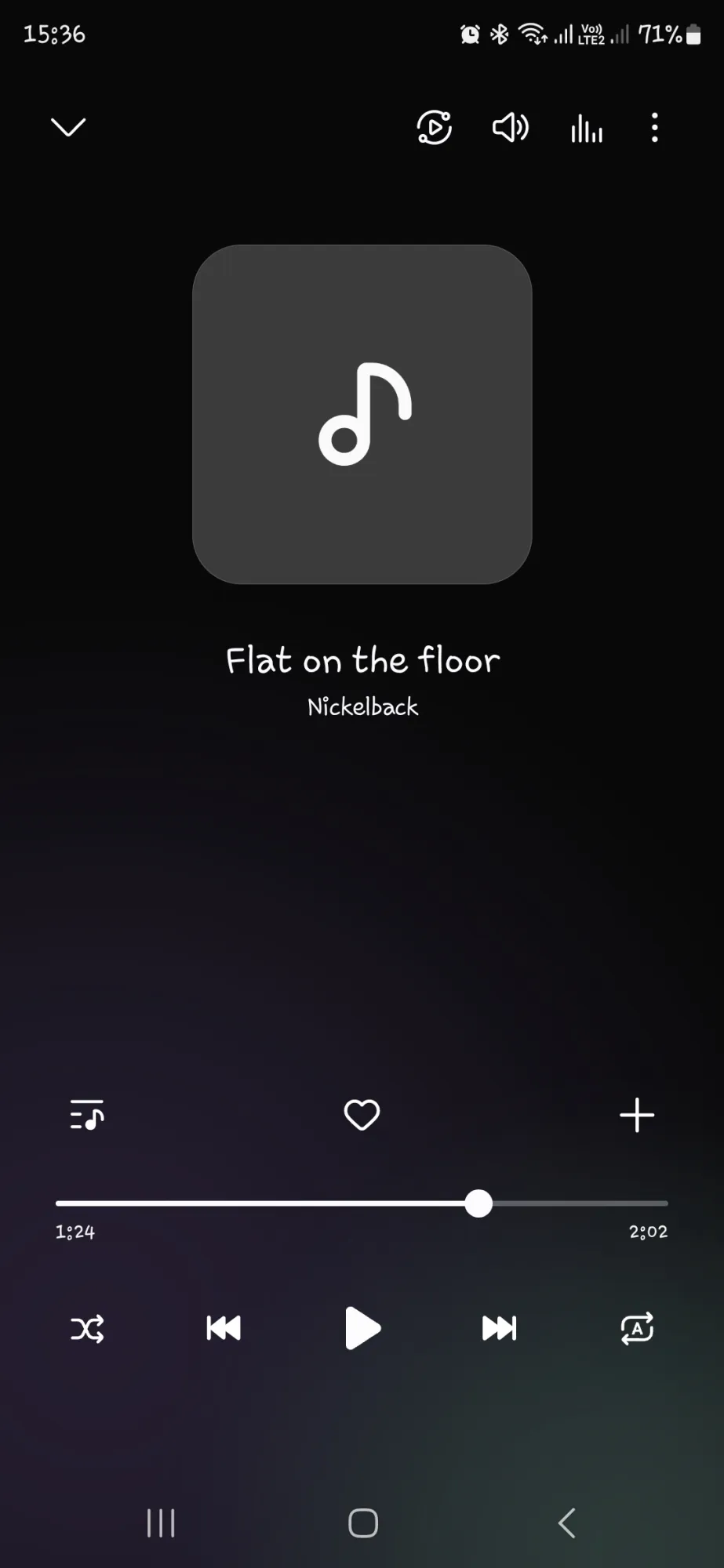The height and width of the screenshot is (1568, 724).
Task: Open the volume control
Action: [x=510, y=128]
